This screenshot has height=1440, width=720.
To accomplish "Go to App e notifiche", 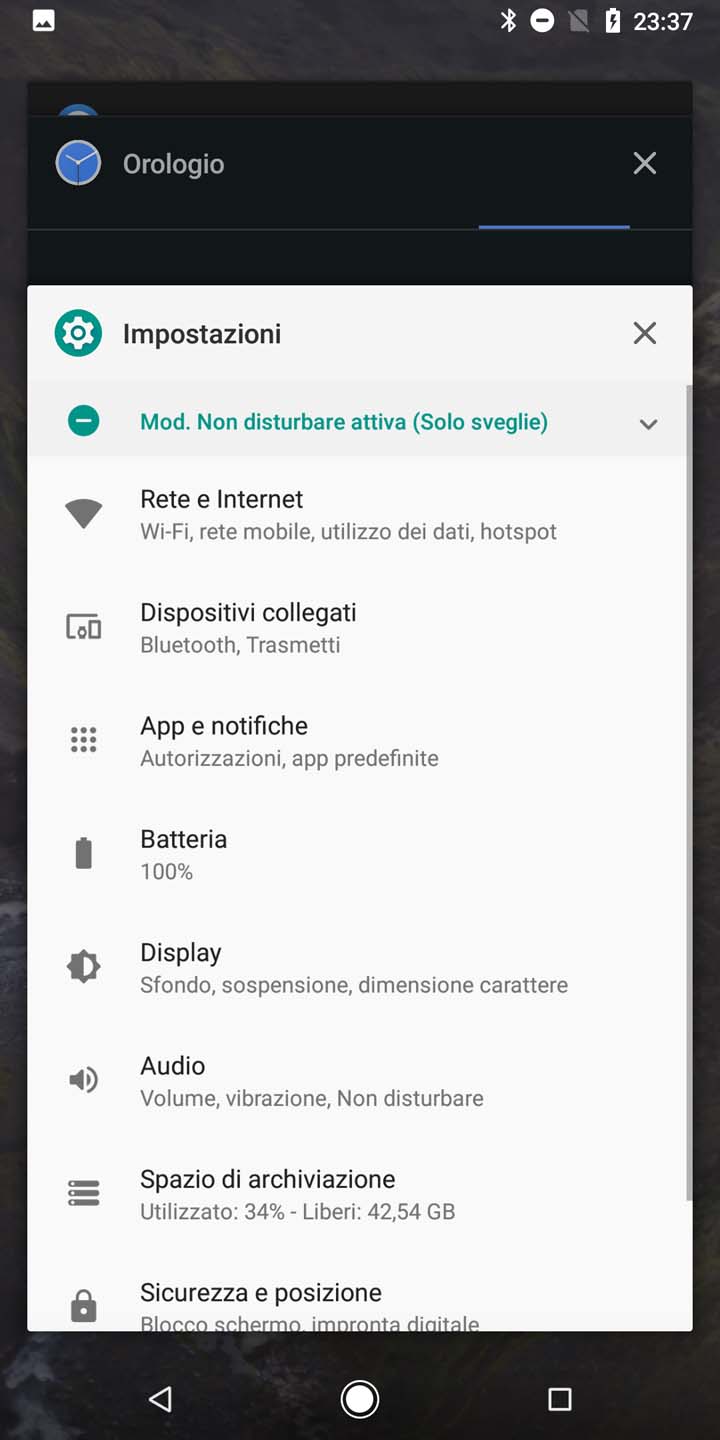I will coord(358,741).
